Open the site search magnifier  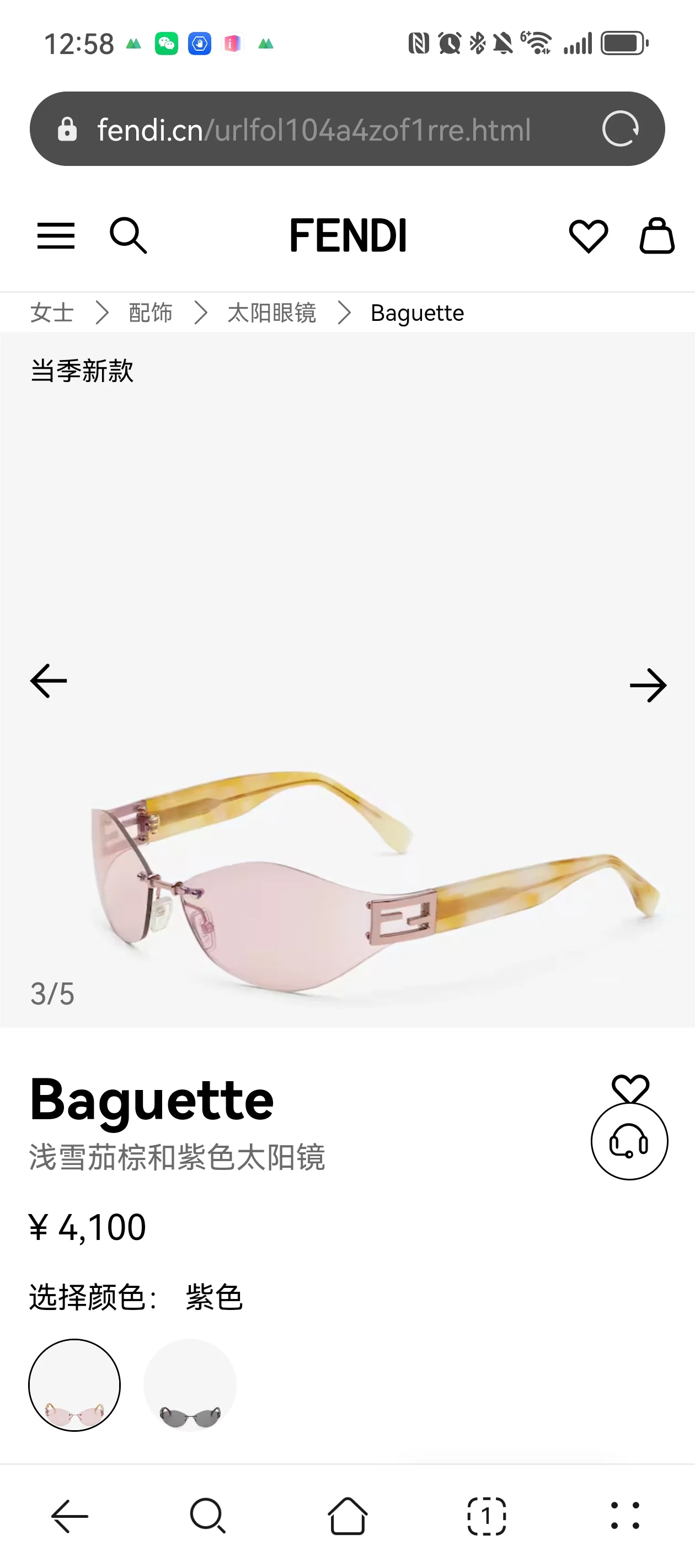(129, 235)
